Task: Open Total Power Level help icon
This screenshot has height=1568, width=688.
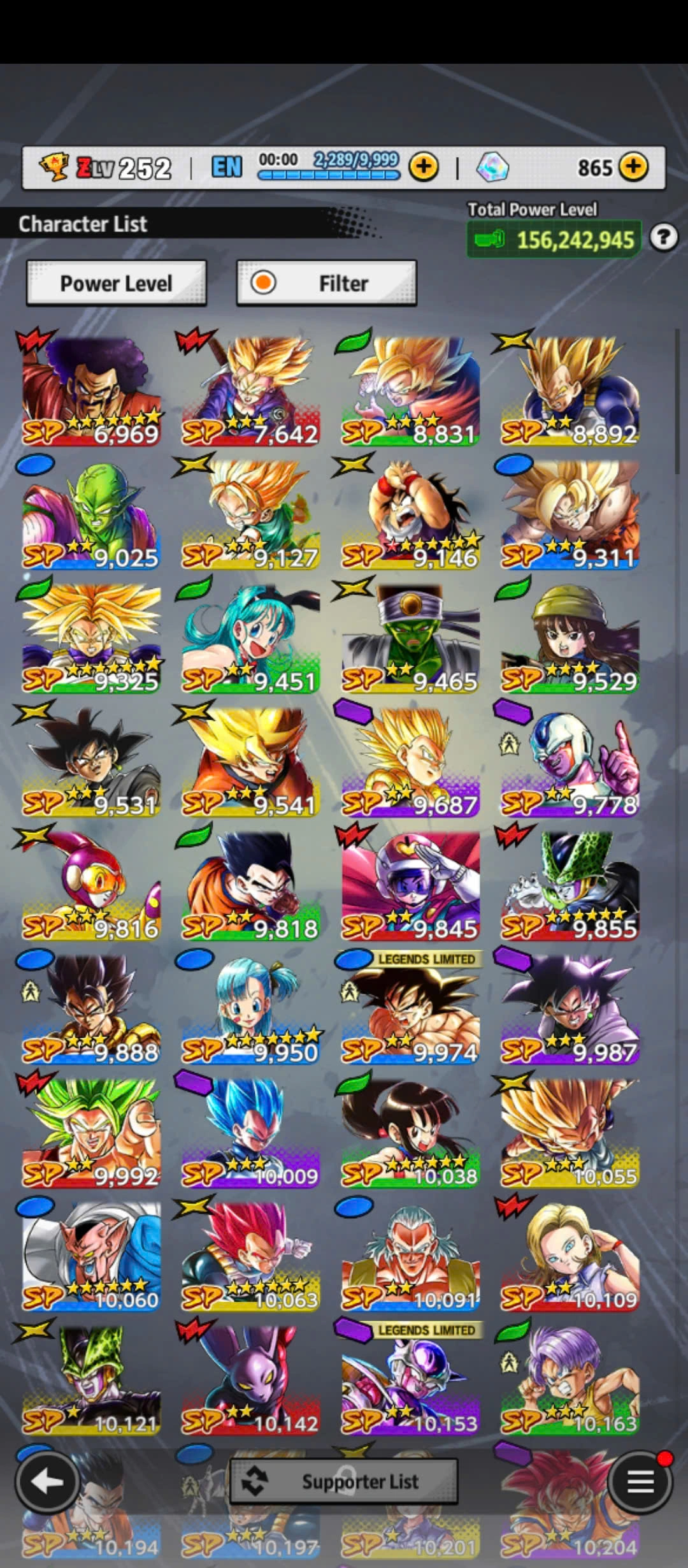Action: tap(664, 238)
